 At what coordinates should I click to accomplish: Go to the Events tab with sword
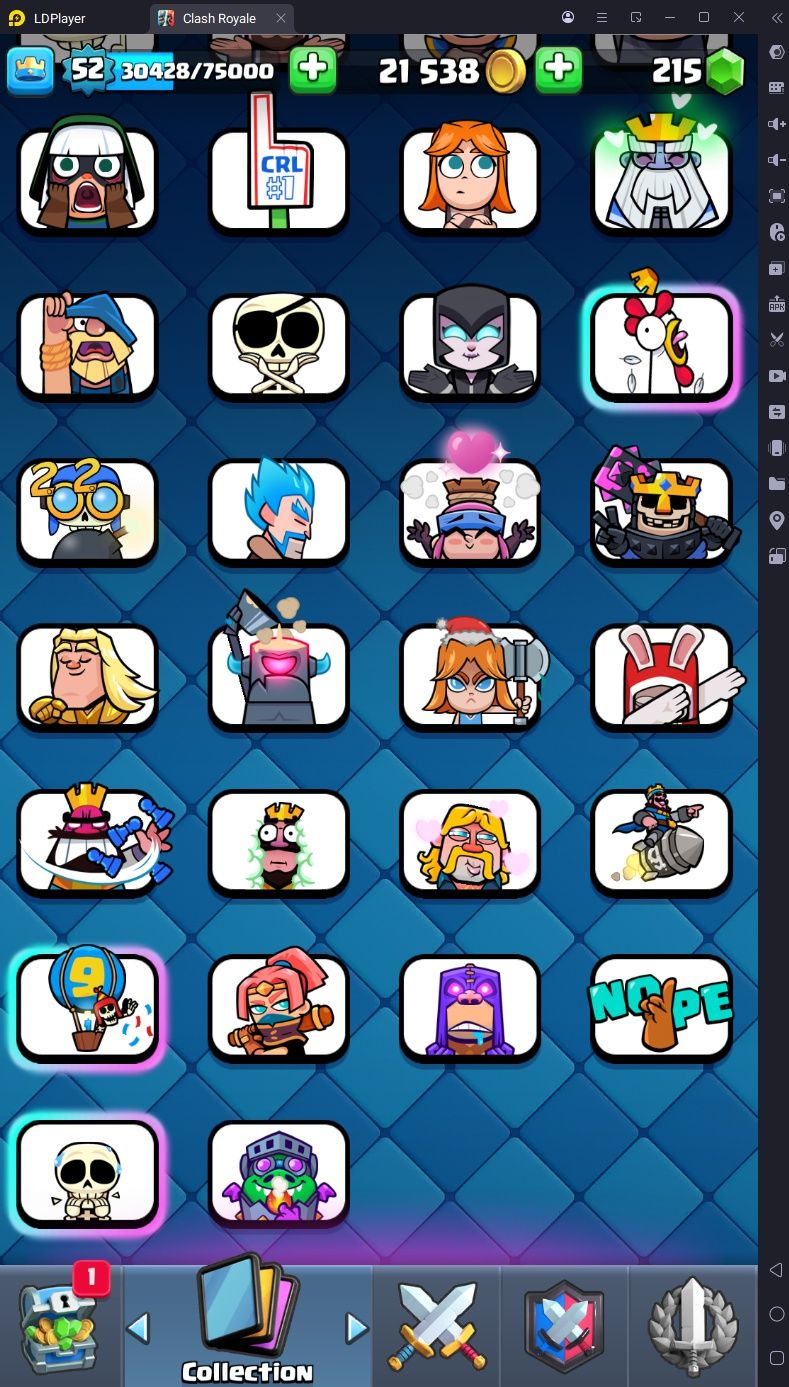(693, 1327)
